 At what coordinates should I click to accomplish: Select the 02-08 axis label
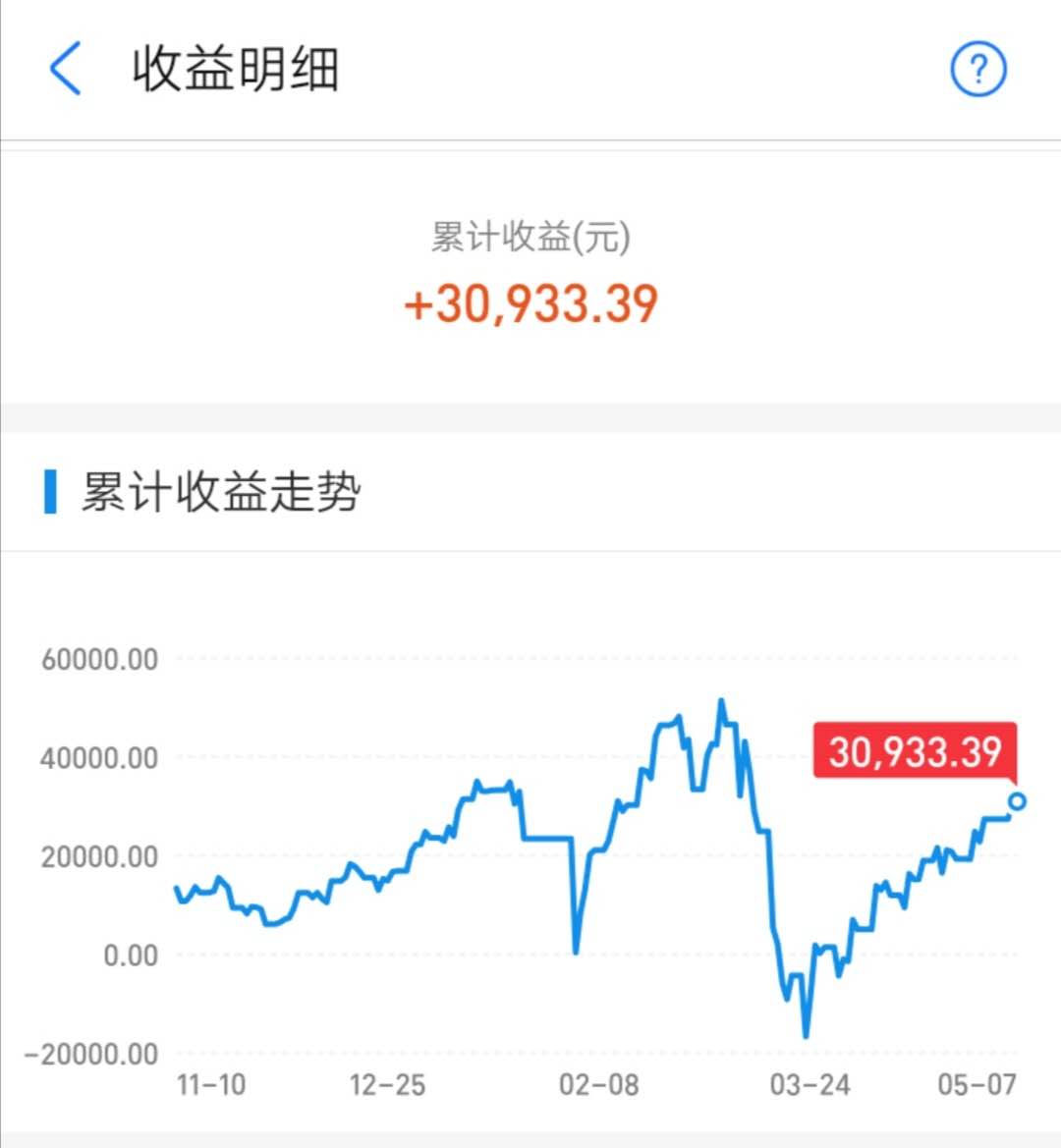600,1086
